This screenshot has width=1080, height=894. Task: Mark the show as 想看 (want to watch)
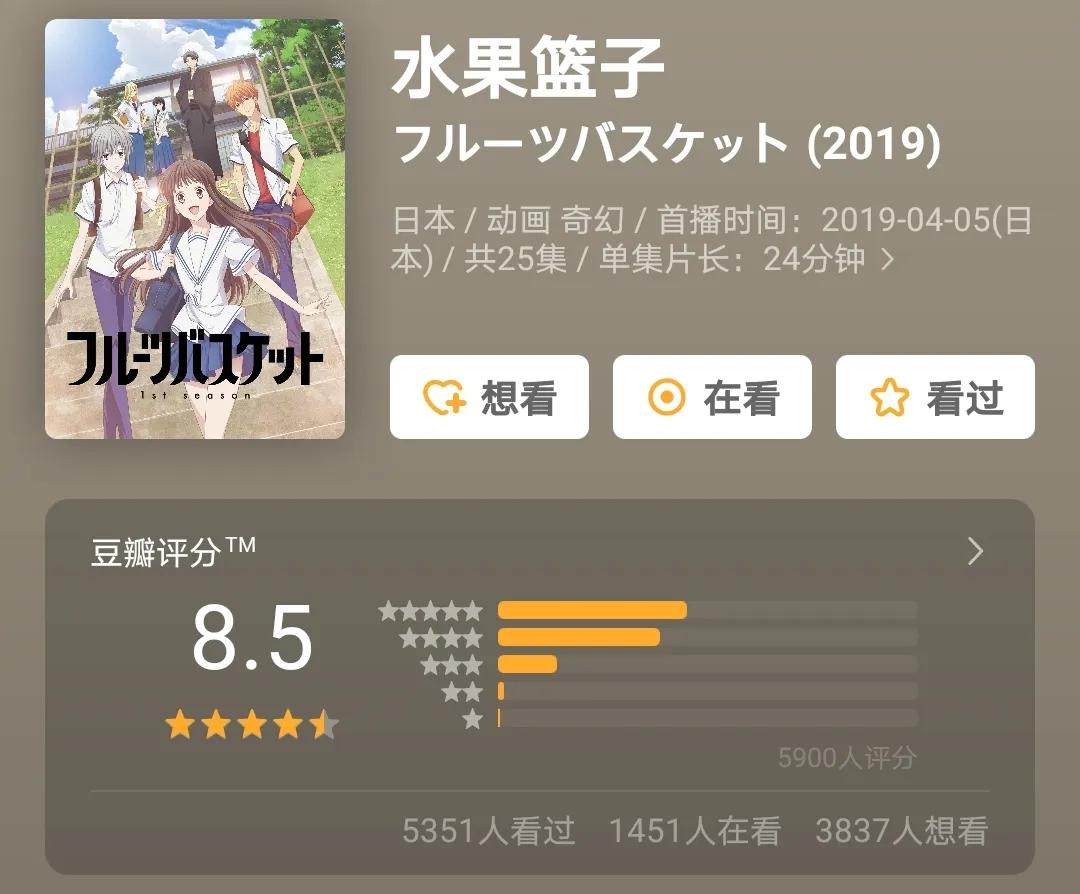(489, 397)
